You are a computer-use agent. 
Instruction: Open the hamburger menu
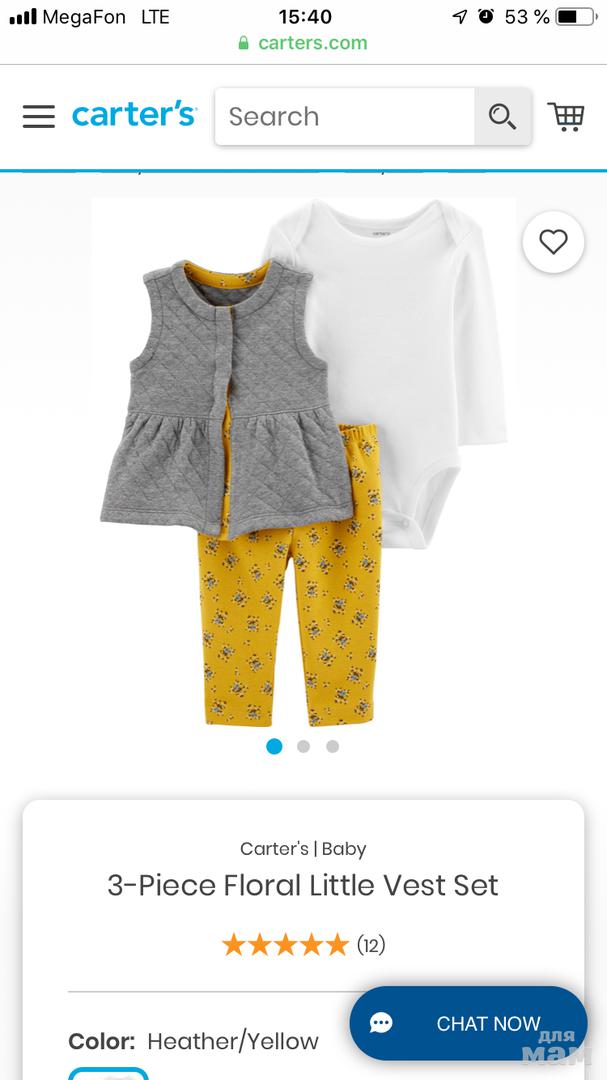click(39, 117)
